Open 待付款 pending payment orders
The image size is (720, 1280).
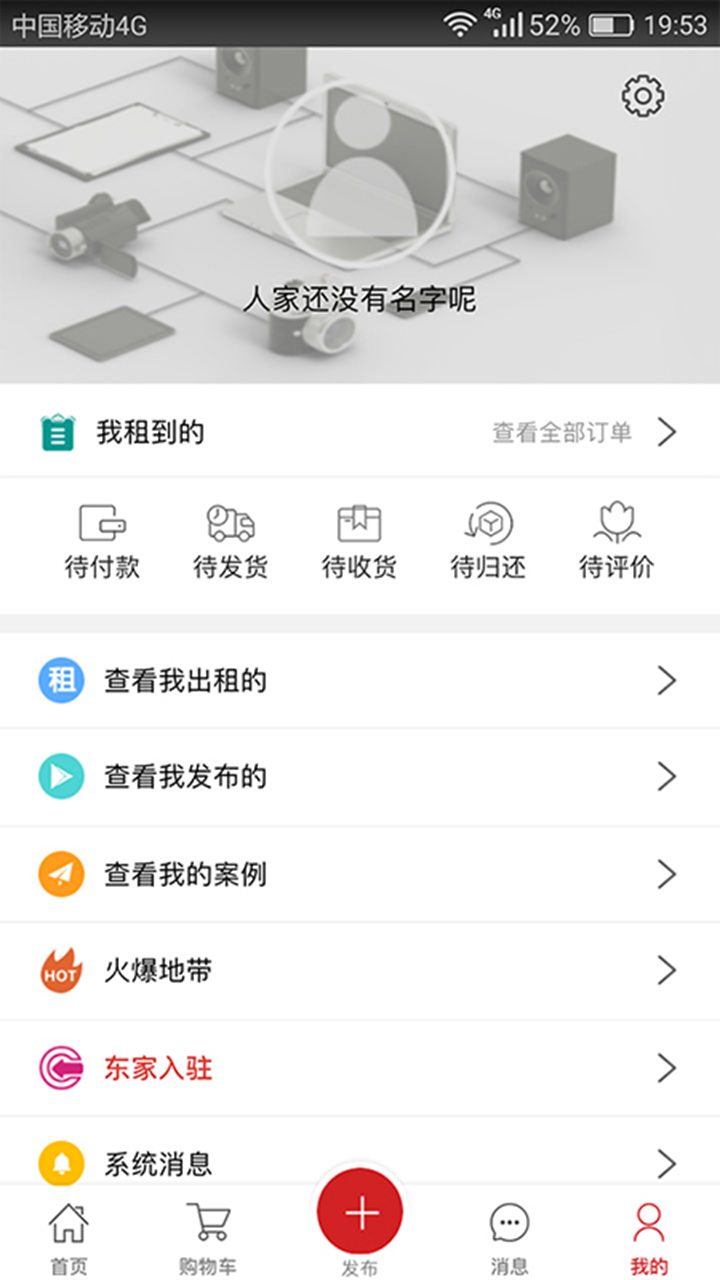point(102,542)
